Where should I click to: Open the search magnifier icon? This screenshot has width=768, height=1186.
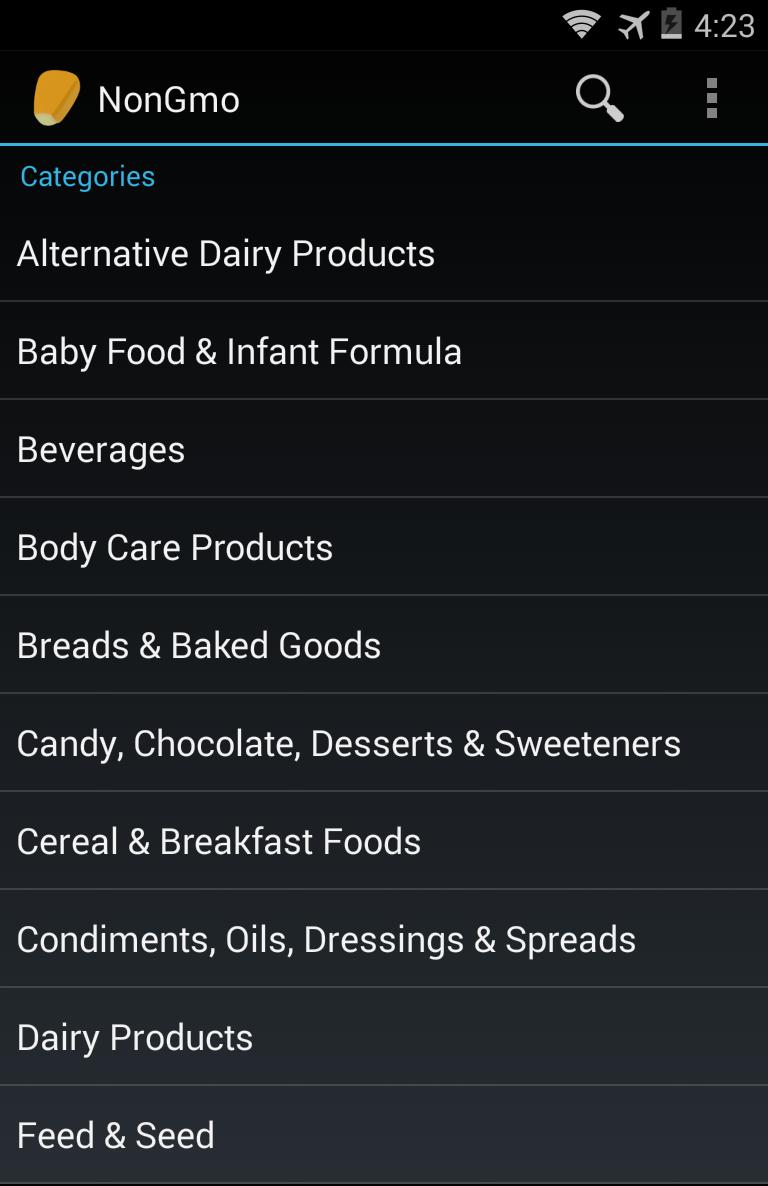(599, 99)
